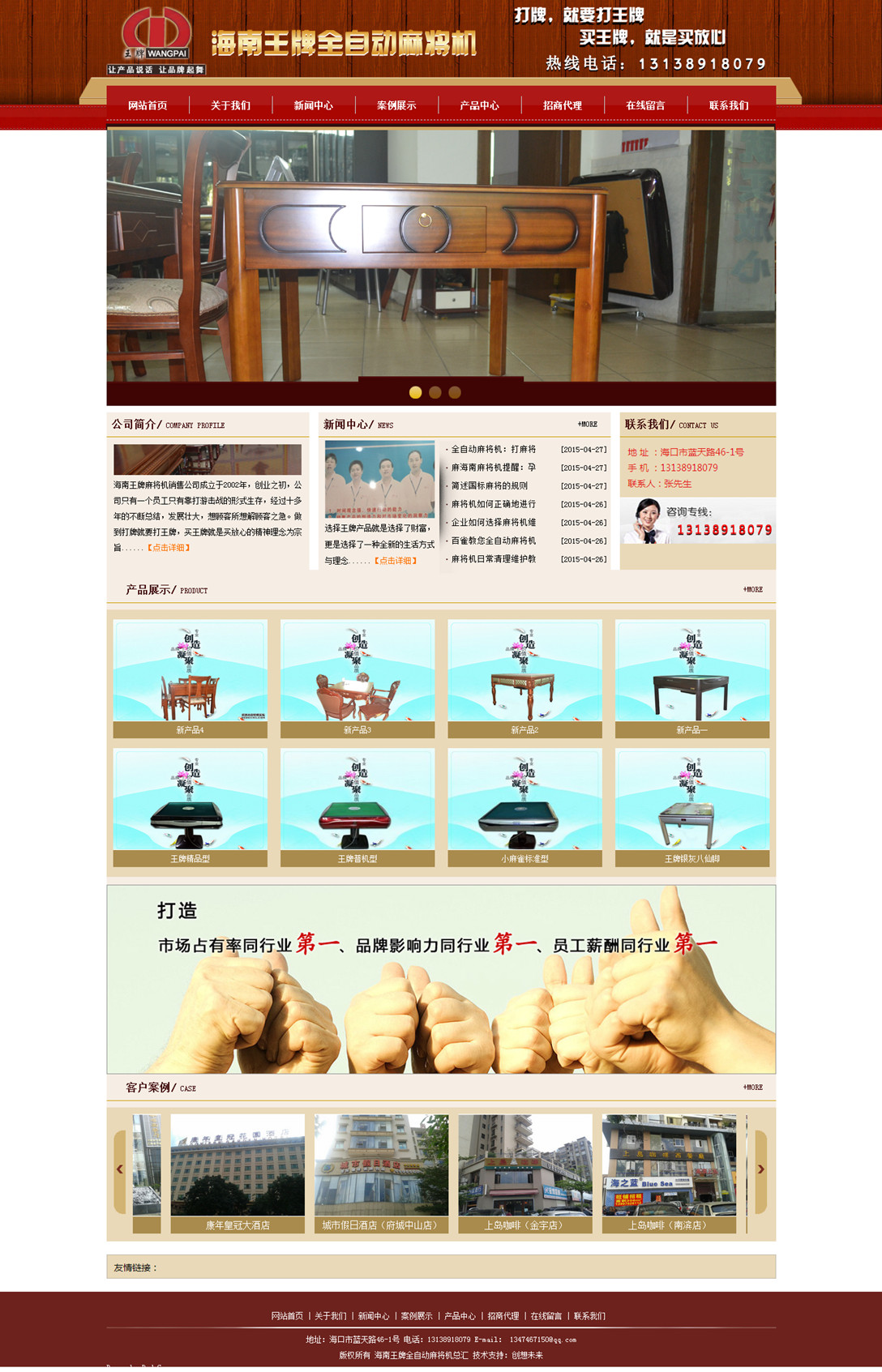Show previous customer cases with left arrow
Image resolution: width=882 pixels, height=1372 pixels.
tap(120, 1169)
